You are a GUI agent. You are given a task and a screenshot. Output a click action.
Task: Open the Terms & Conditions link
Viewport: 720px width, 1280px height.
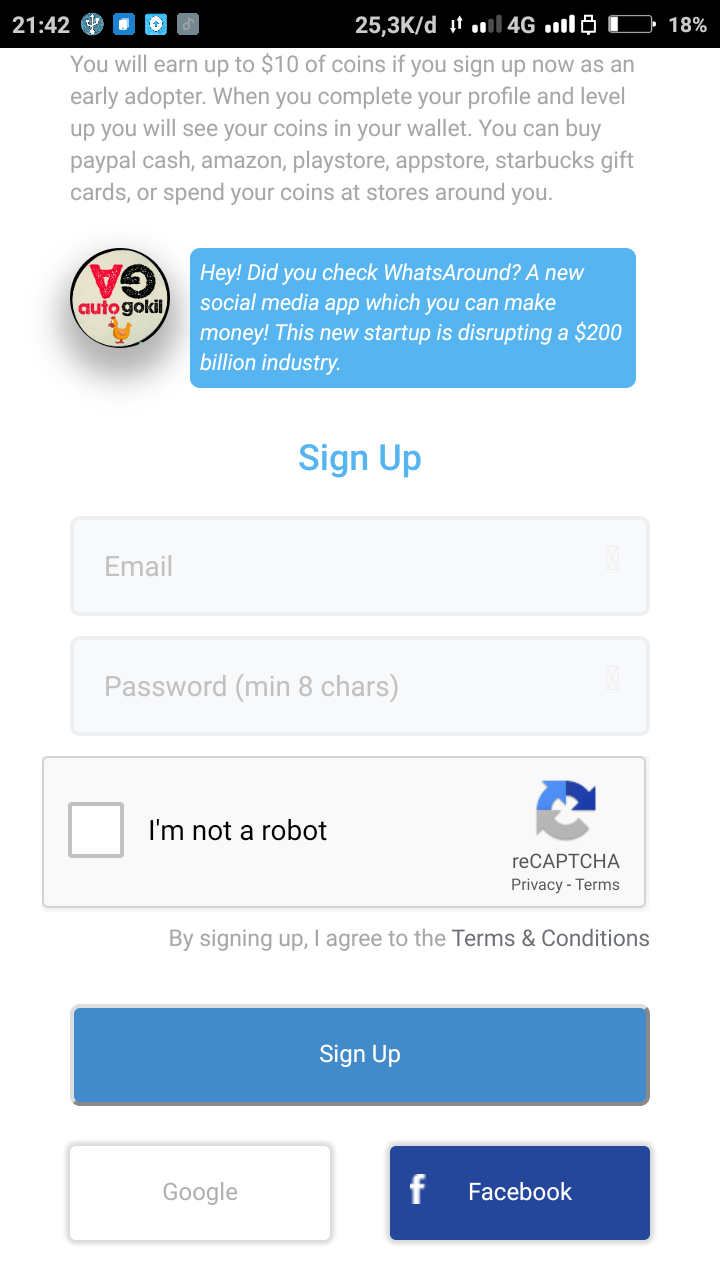point(550,938)
